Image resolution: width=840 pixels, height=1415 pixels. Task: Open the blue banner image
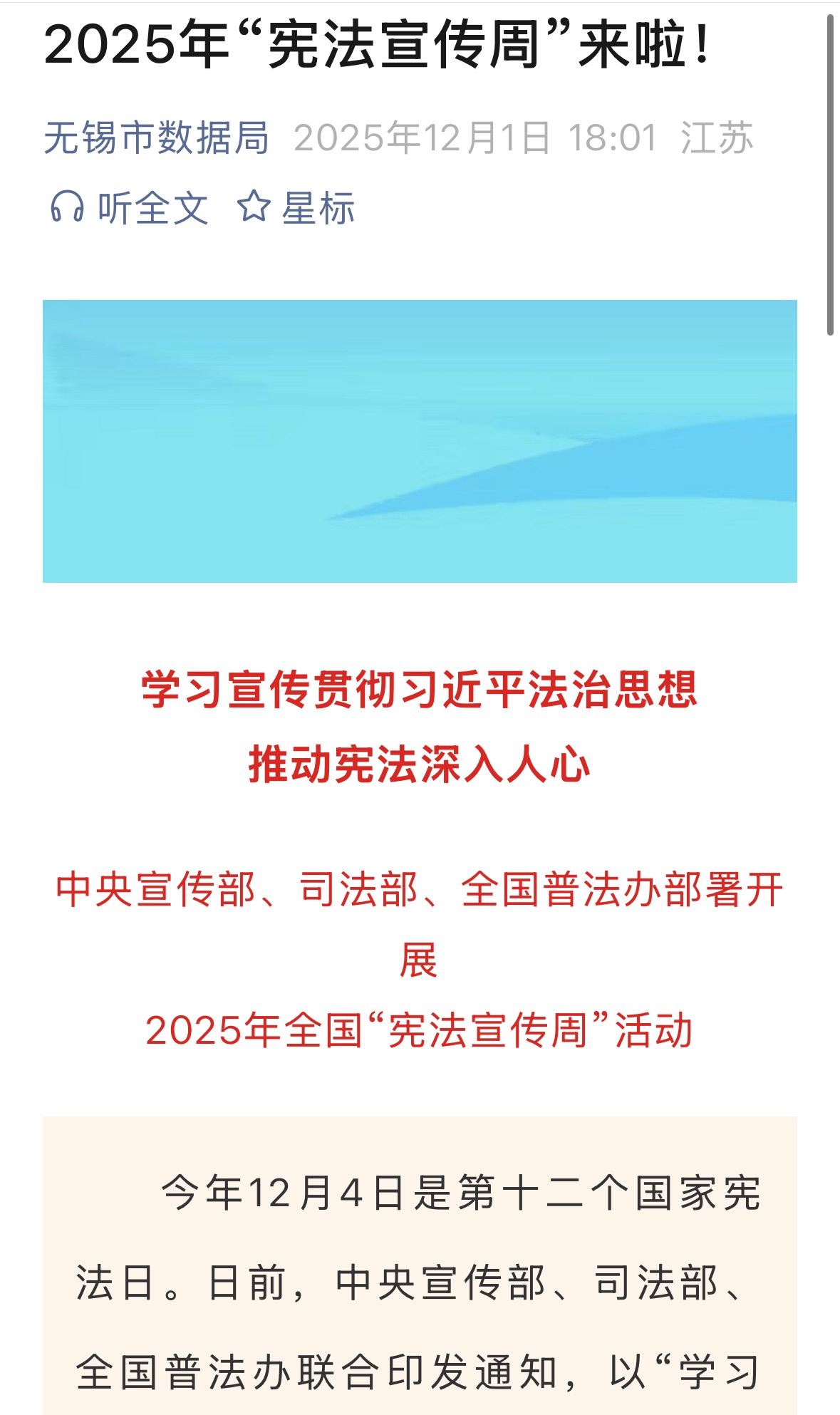point(420,441)
